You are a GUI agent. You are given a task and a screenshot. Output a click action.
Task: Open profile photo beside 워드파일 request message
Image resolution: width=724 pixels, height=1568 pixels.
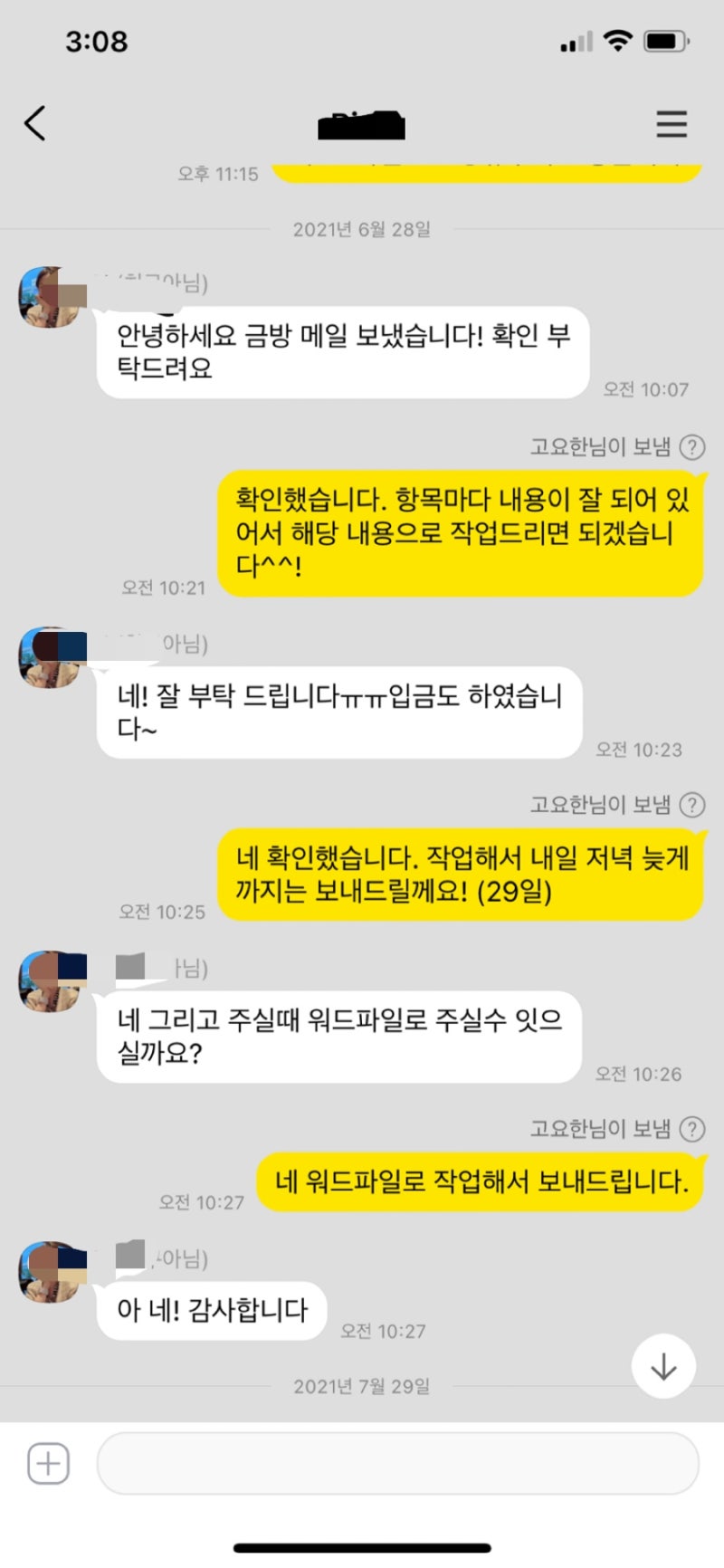(52, 981)
